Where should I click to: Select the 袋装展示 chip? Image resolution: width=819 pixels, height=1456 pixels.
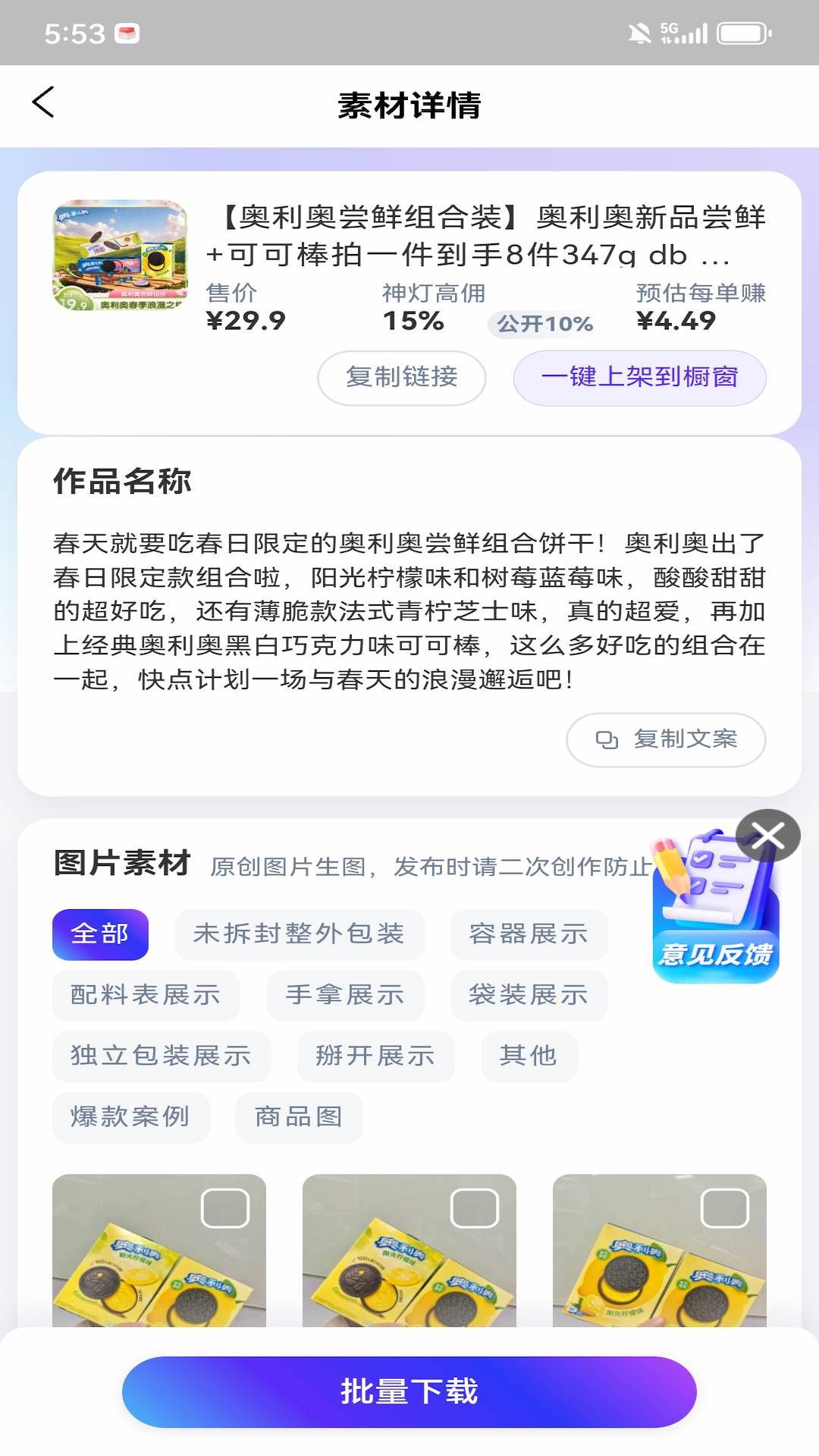click(x=529, y=995)
